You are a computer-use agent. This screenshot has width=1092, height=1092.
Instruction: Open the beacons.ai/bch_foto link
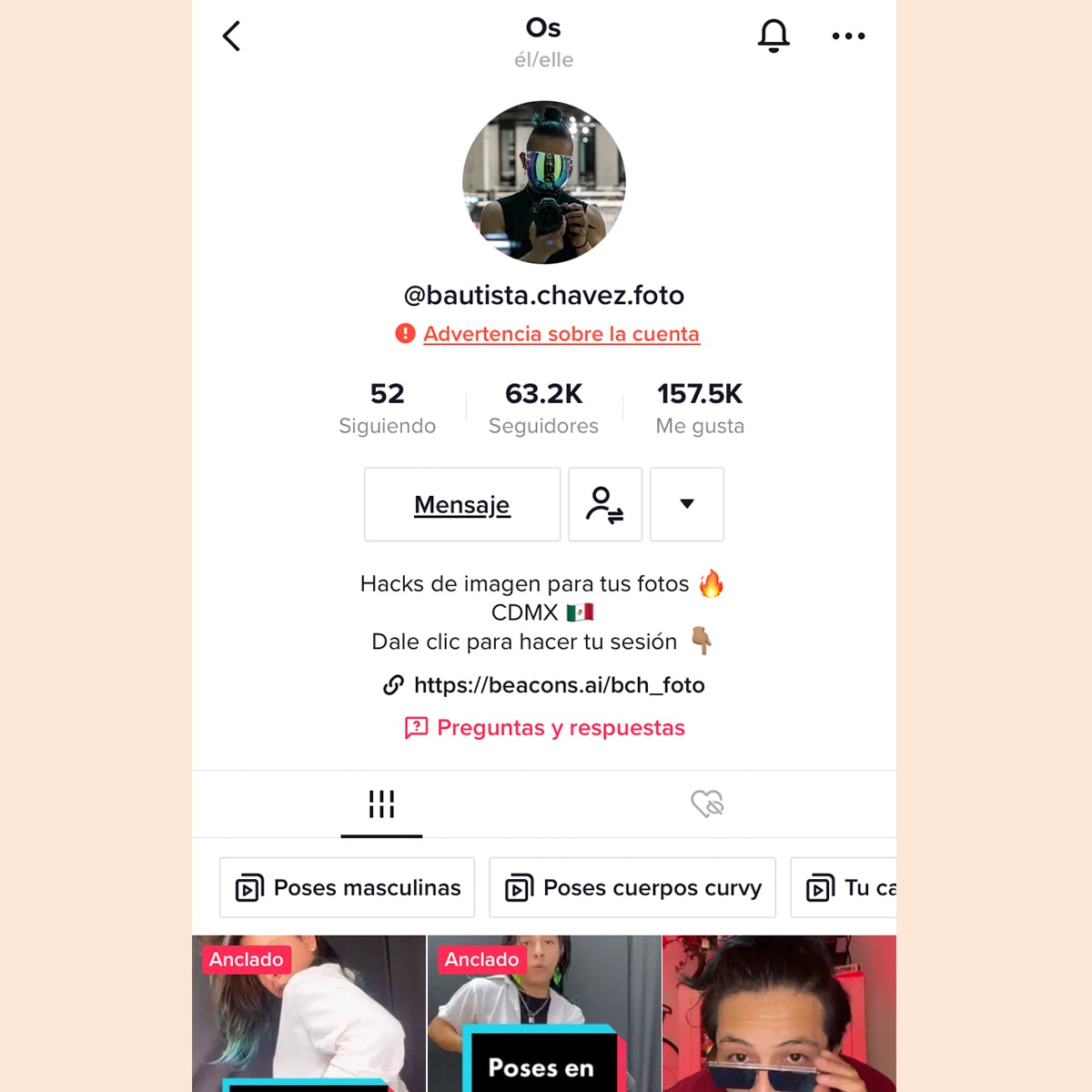click(x=558, y=685)
